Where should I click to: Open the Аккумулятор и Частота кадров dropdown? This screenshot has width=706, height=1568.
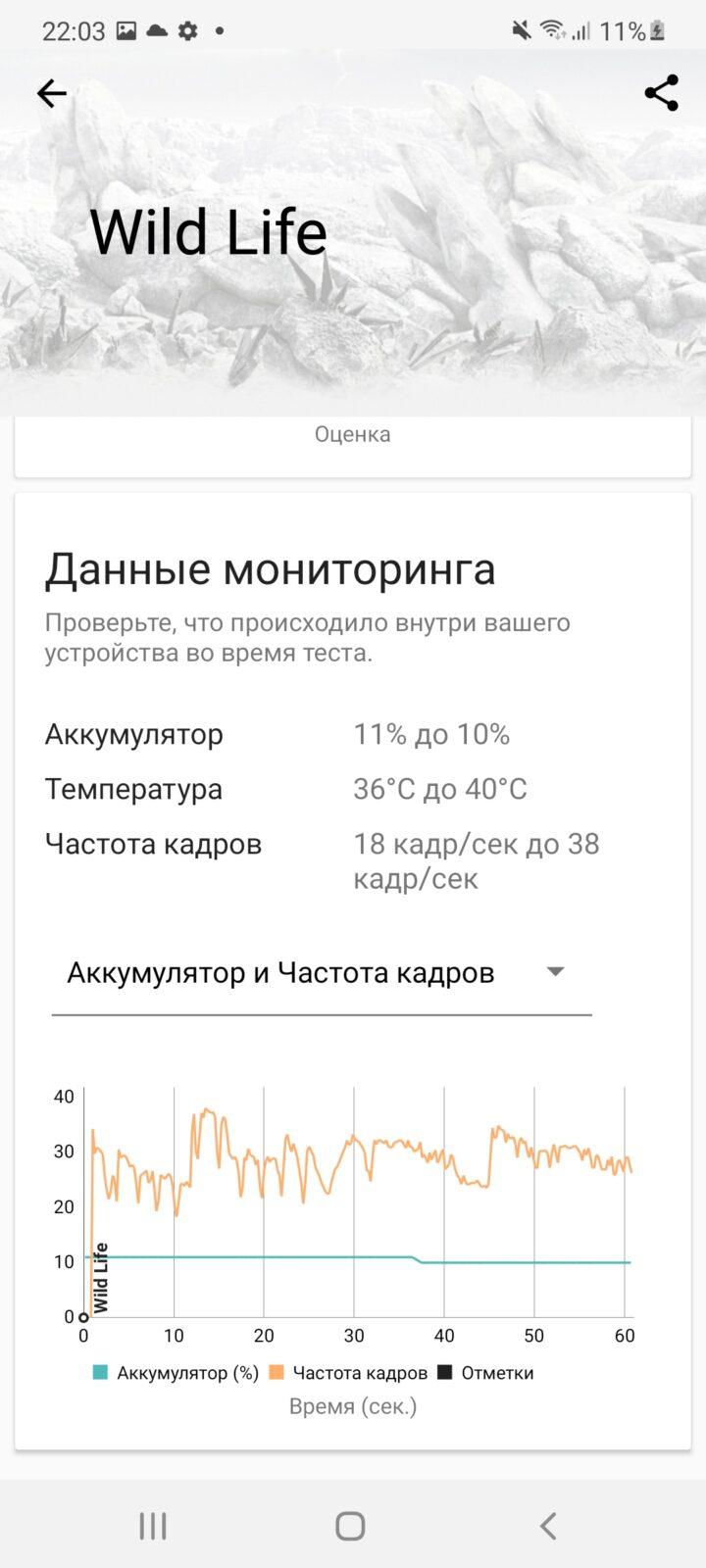[x=322, y=973]
